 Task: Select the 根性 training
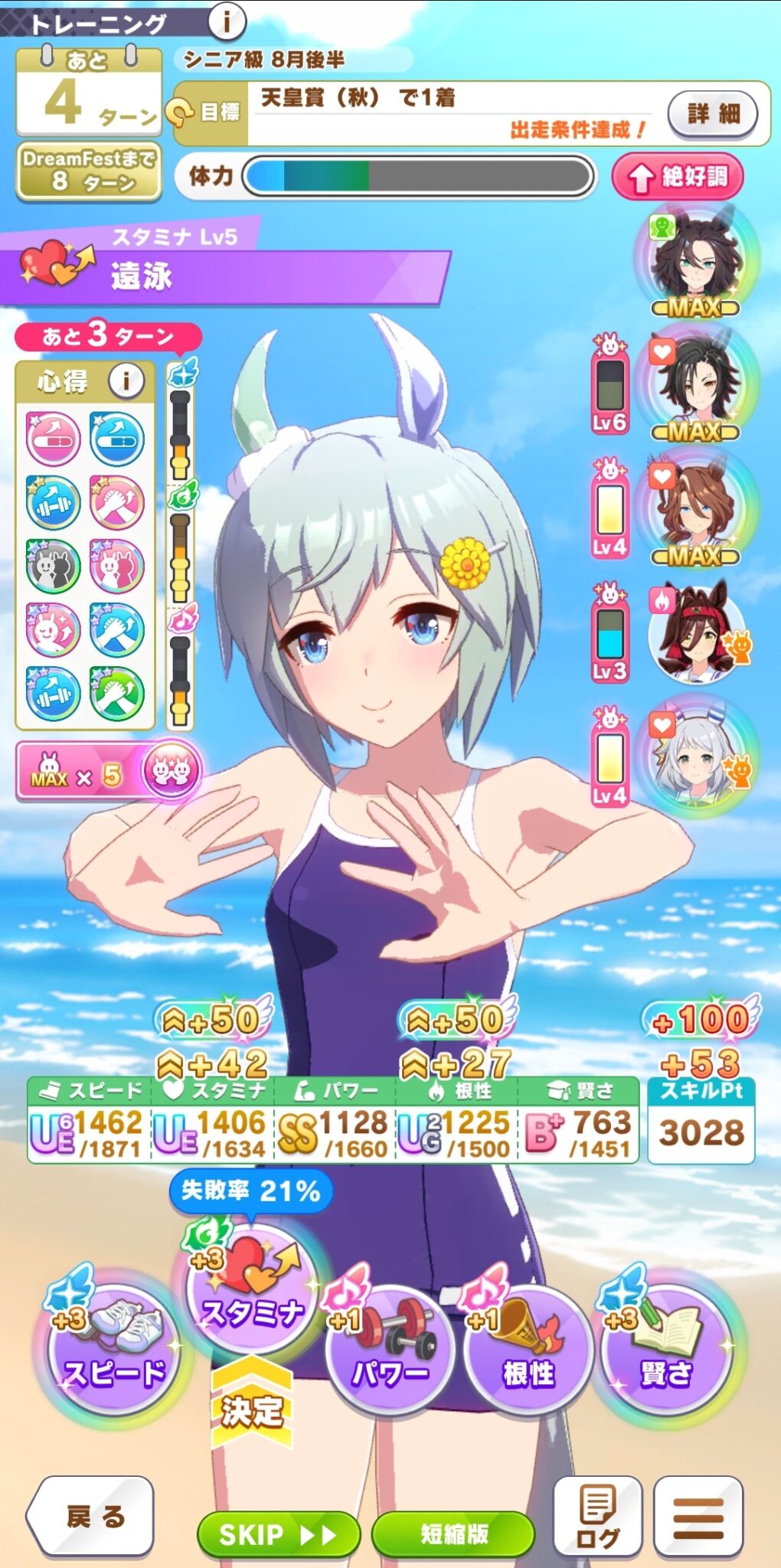pos(528,1350)
